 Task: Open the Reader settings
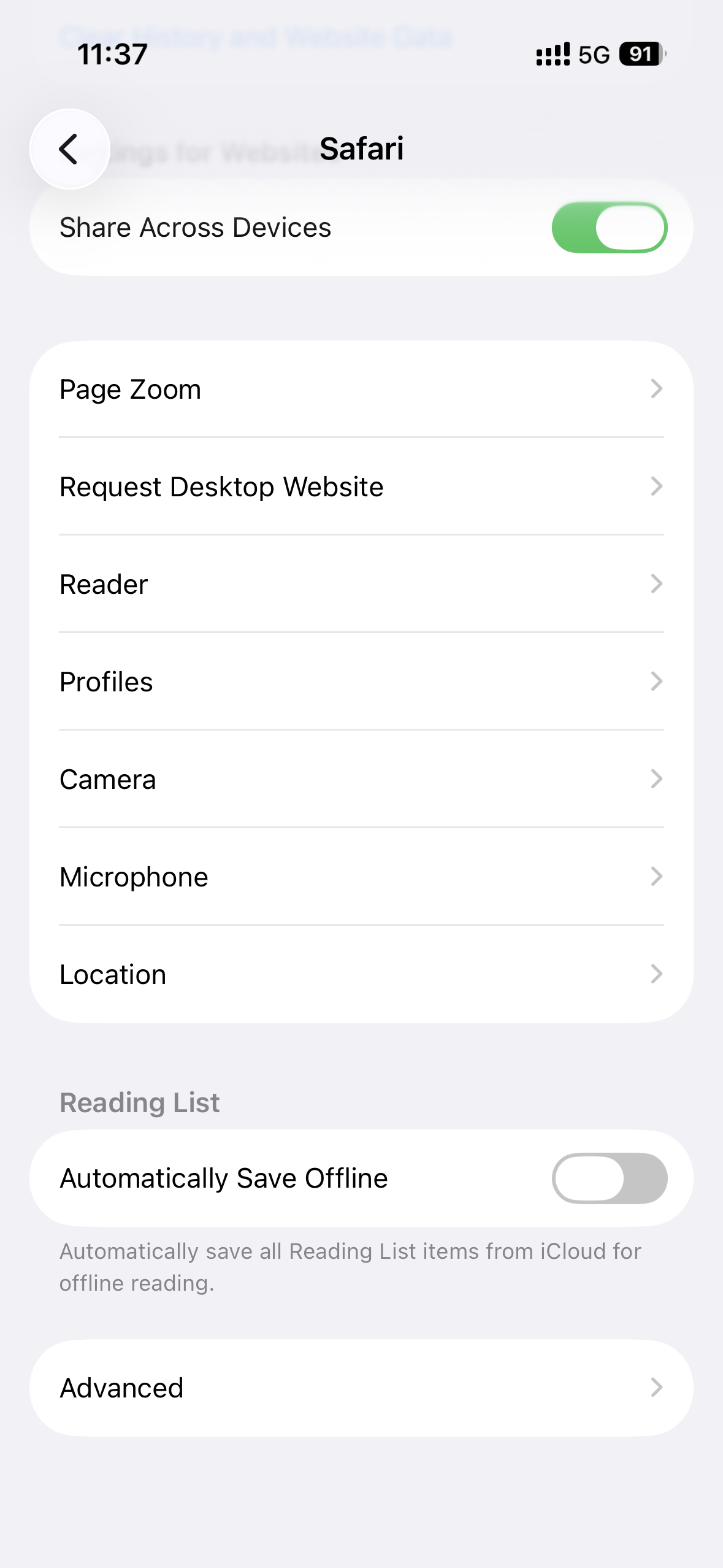point(361,584)
